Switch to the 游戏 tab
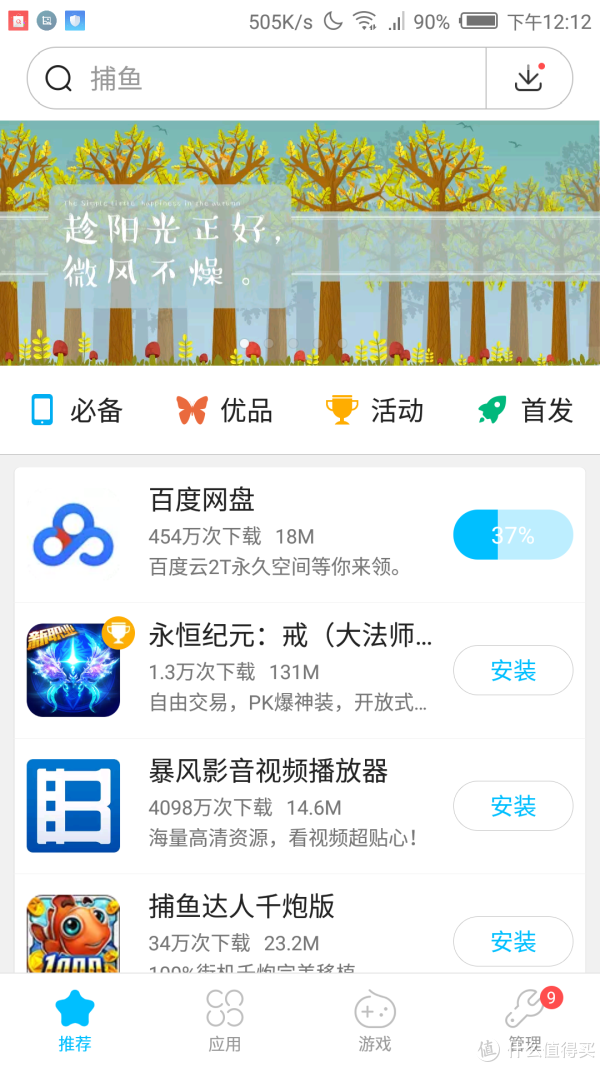This screenshot has width=600, height=1067. tap(375, 1020)
